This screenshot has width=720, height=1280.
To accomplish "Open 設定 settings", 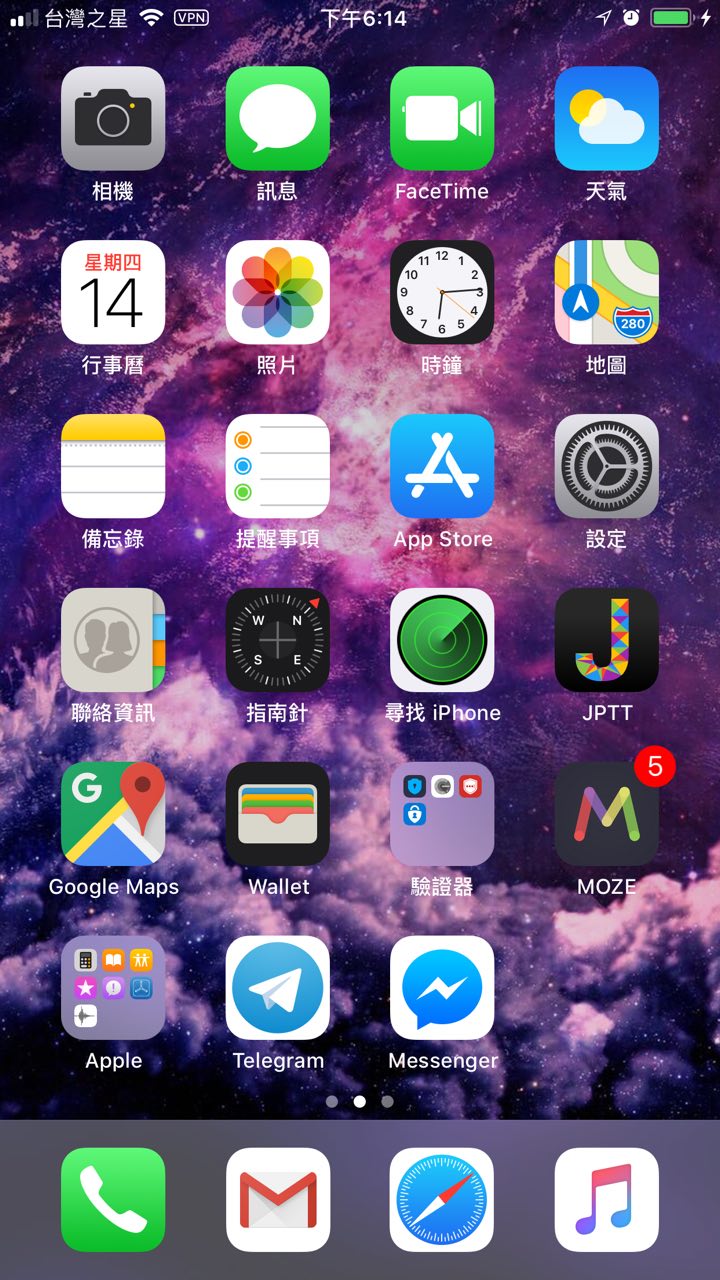I will coord(606,466).
